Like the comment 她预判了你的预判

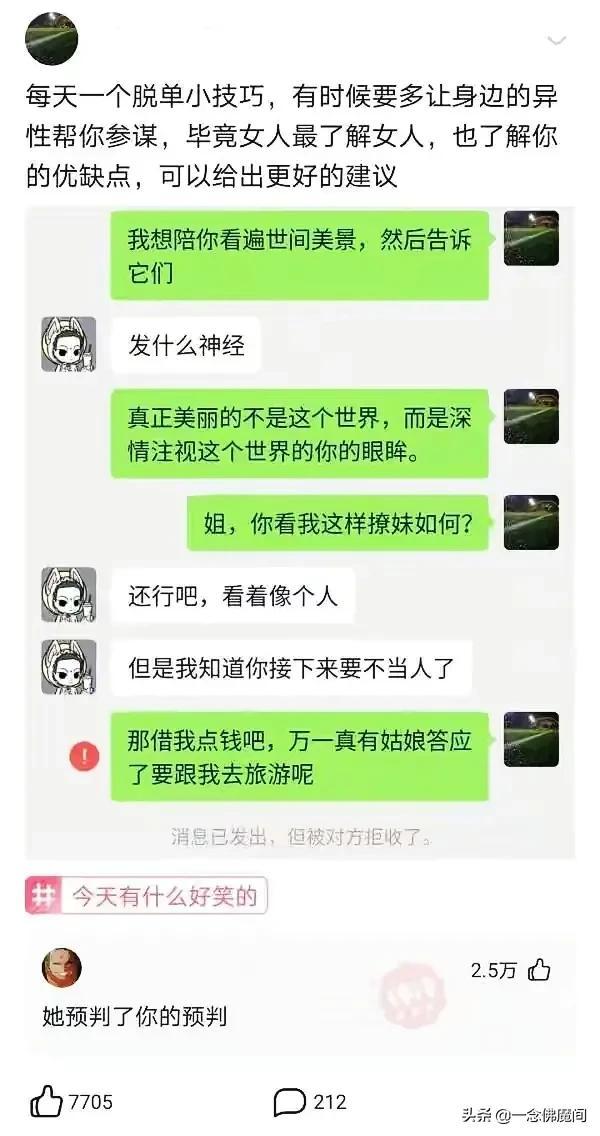point(539,969)
